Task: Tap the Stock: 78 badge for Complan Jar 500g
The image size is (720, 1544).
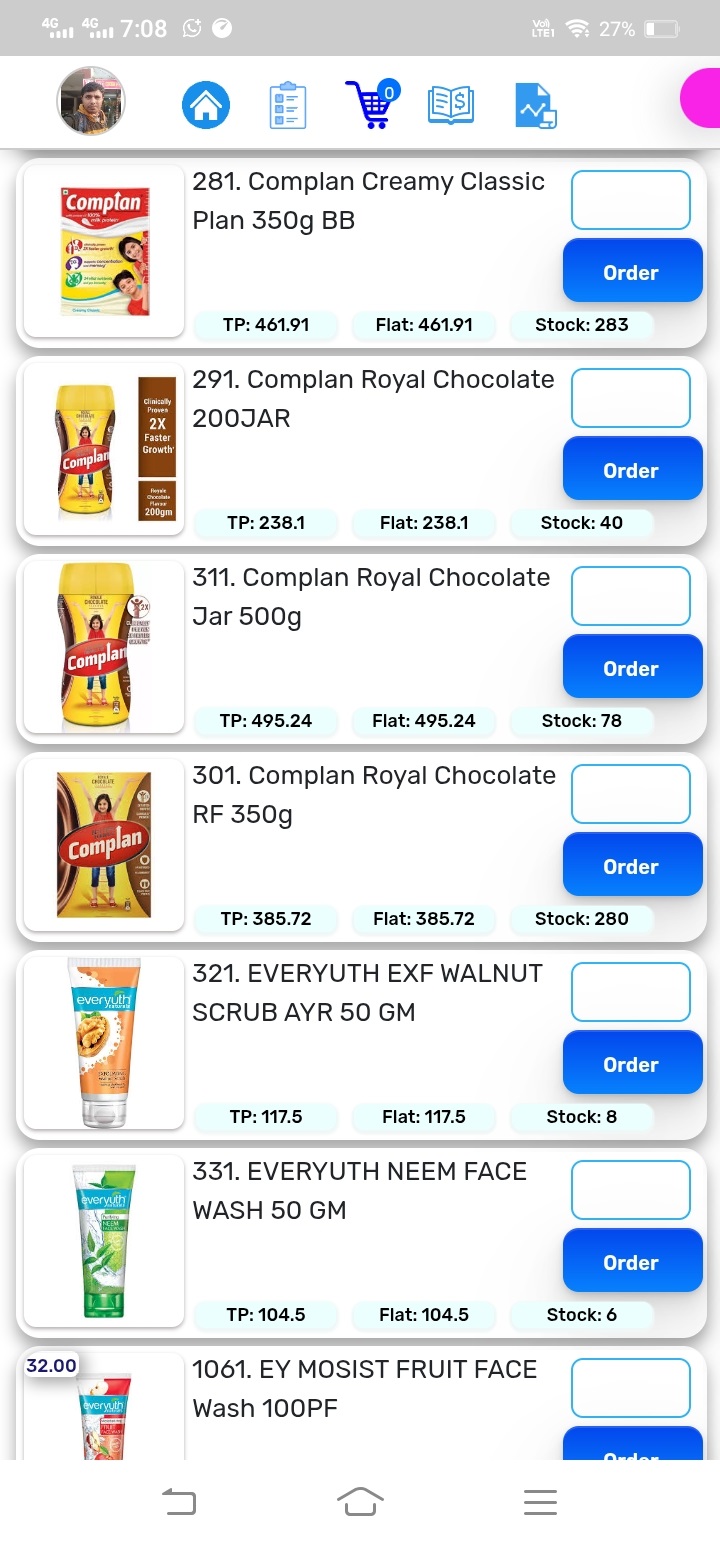Action: (x=581, y=721)
